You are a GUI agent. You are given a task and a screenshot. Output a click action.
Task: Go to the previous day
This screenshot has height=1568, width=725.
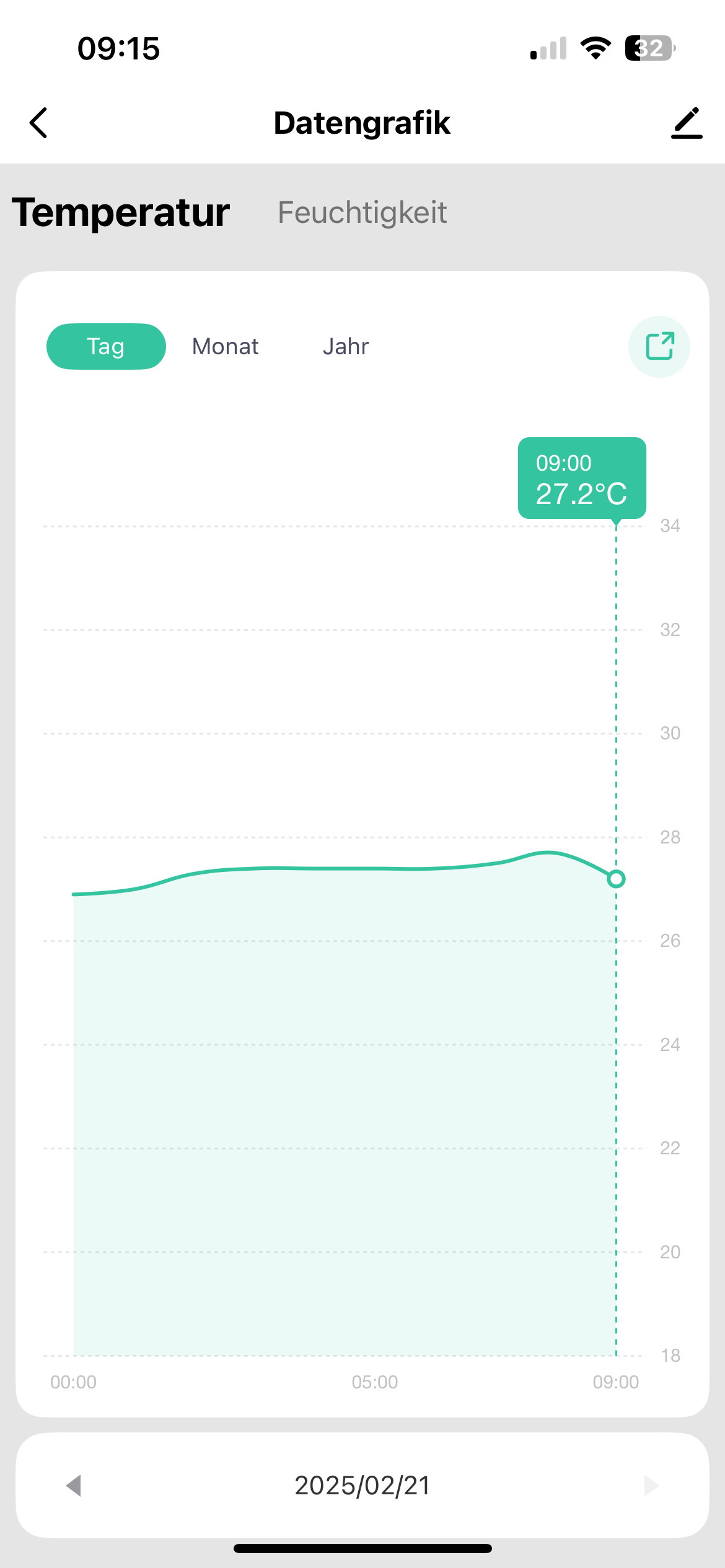pos(74,1485)
